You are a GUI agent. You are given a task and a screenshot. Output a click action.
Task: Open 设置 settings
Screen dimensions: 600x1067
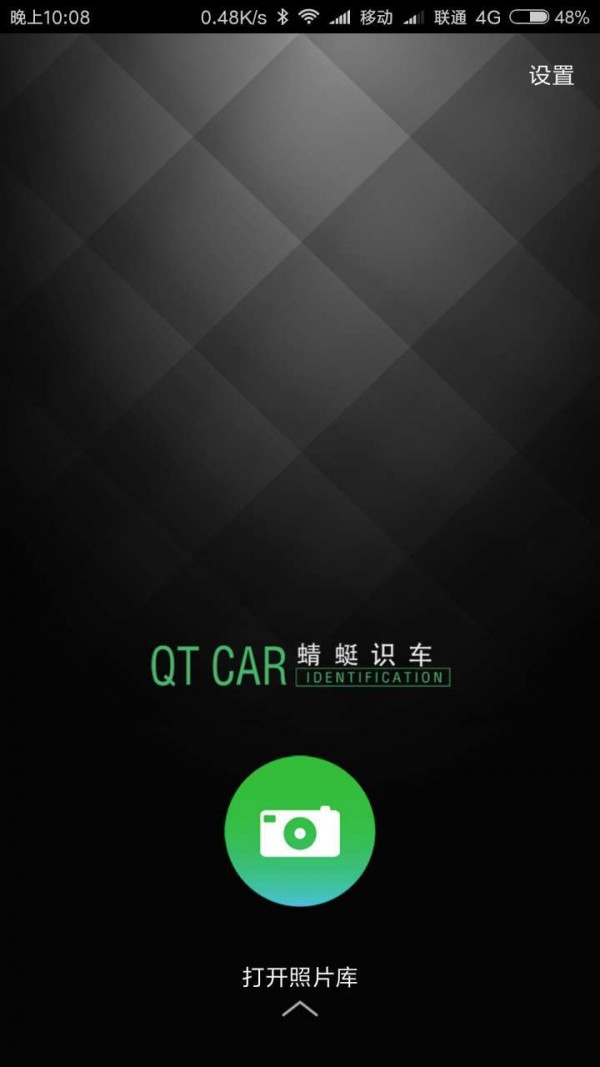(551, 76)
